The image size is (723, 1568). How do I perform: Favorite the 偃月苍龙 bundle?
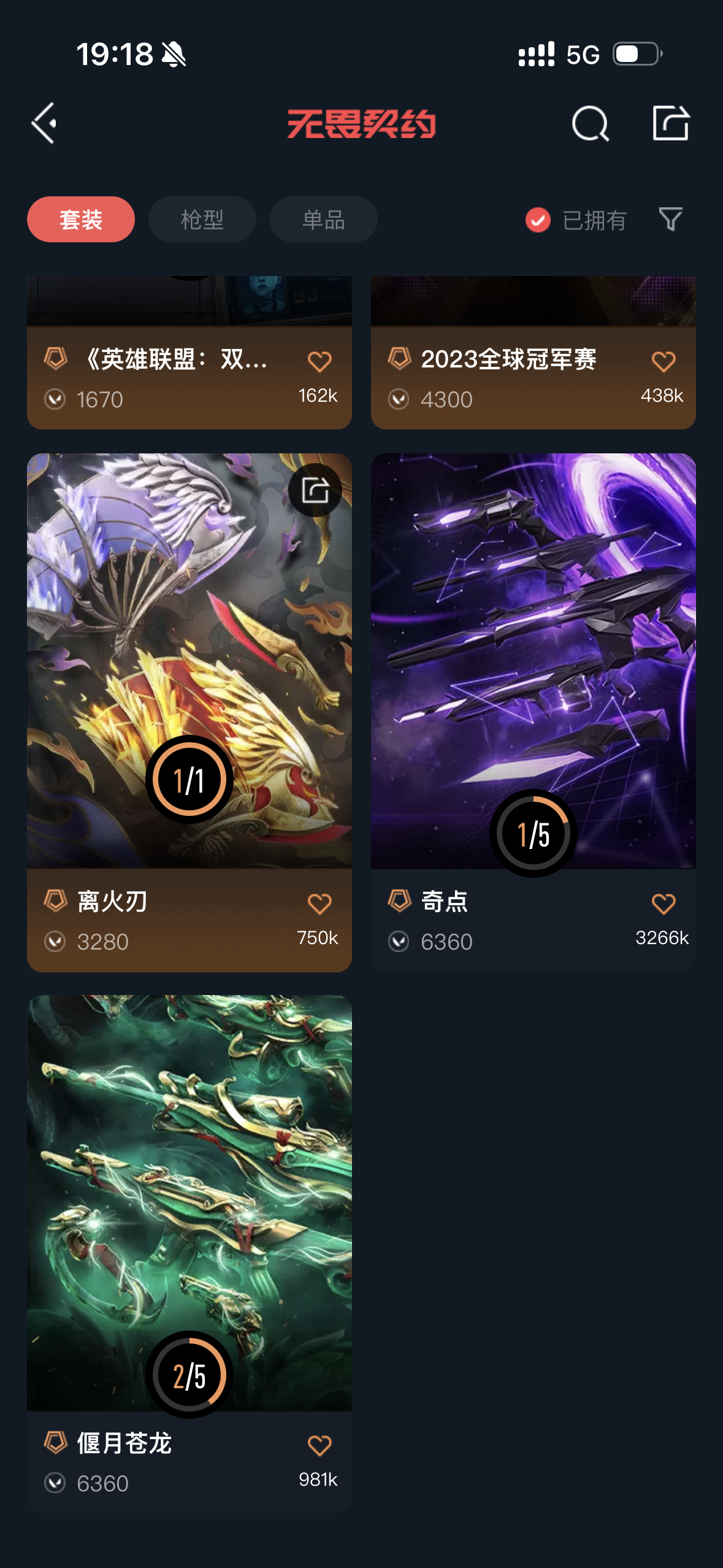pyautogui.click(x=319, y=1445)
